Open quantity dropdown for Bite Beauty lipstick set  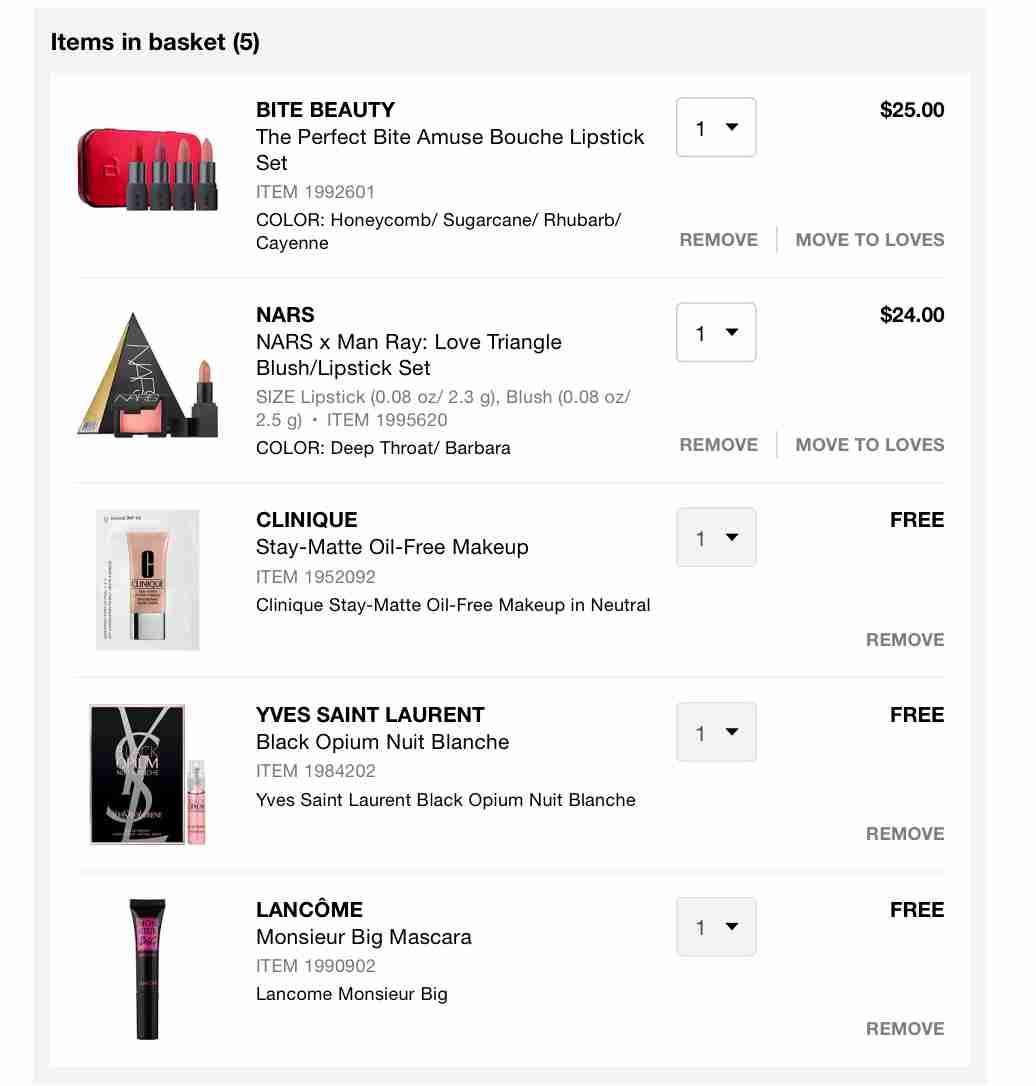pyautogui.click(x=716, y=128)
